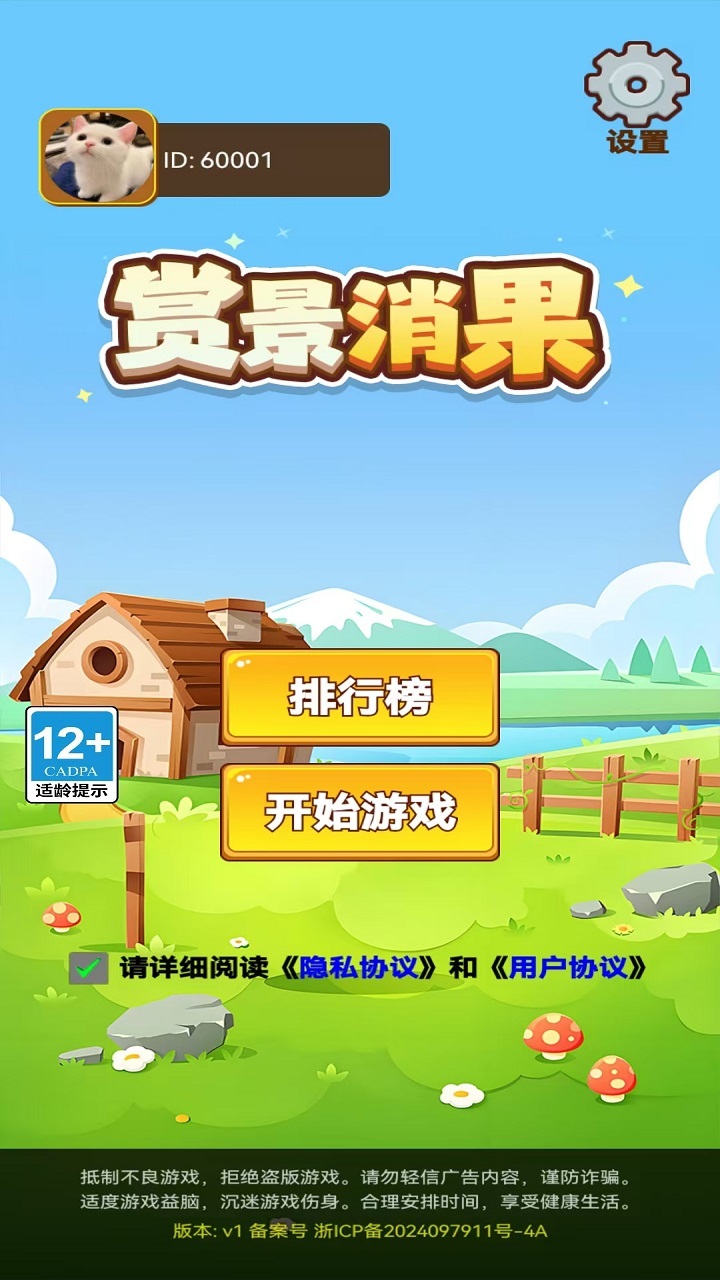
Task: Uncheck the agreement checkbox
Action: click(89, 968)
